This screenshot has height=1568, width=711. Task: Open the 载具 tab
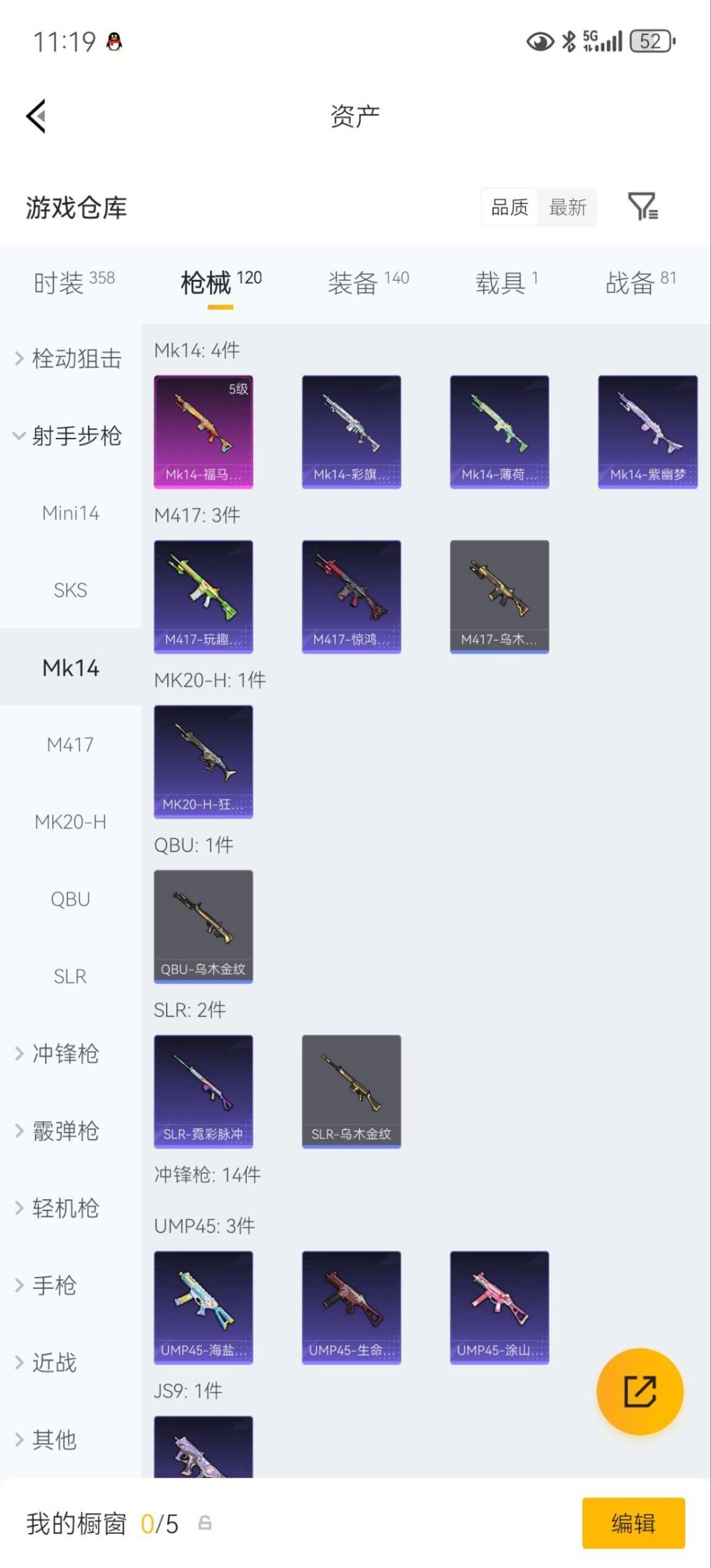pyautogui.click(x=507, y=283)
